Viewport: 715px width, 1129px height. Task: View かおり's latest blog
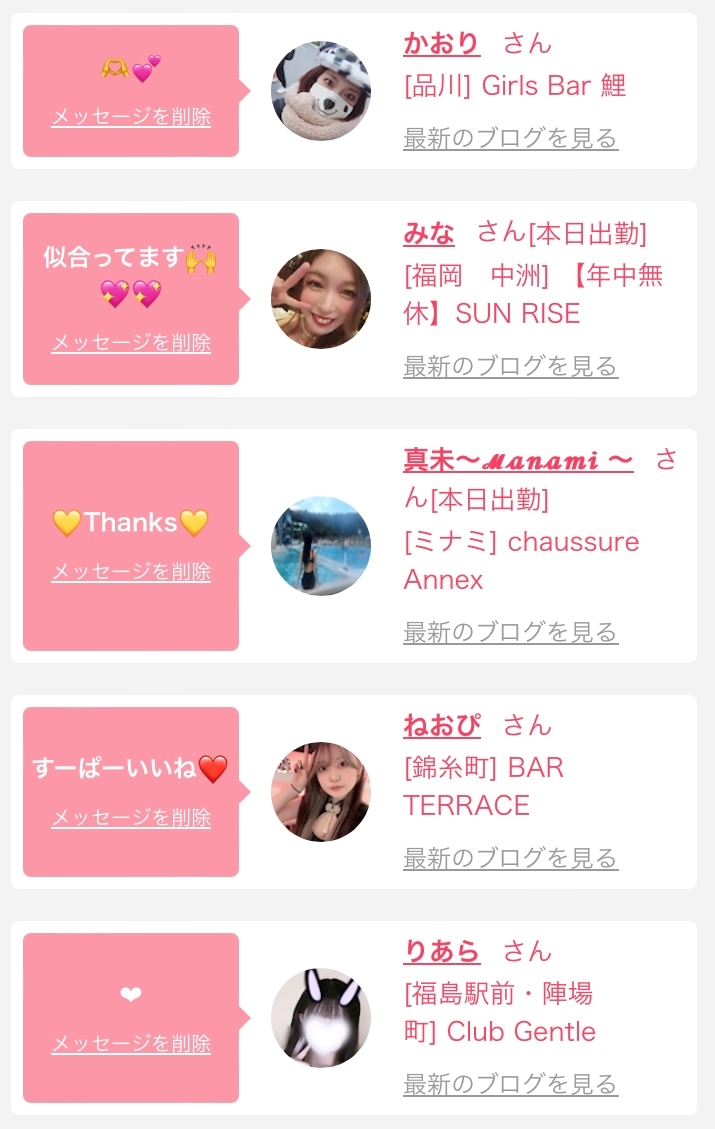click(510, 138)
